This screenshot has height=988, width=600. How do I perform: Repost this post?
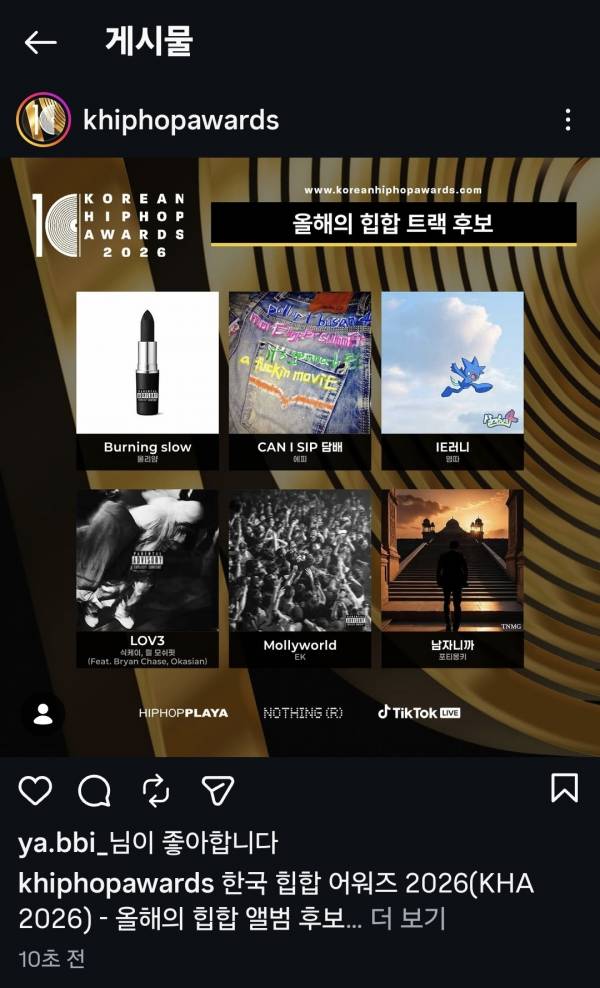tap(156, 791)
